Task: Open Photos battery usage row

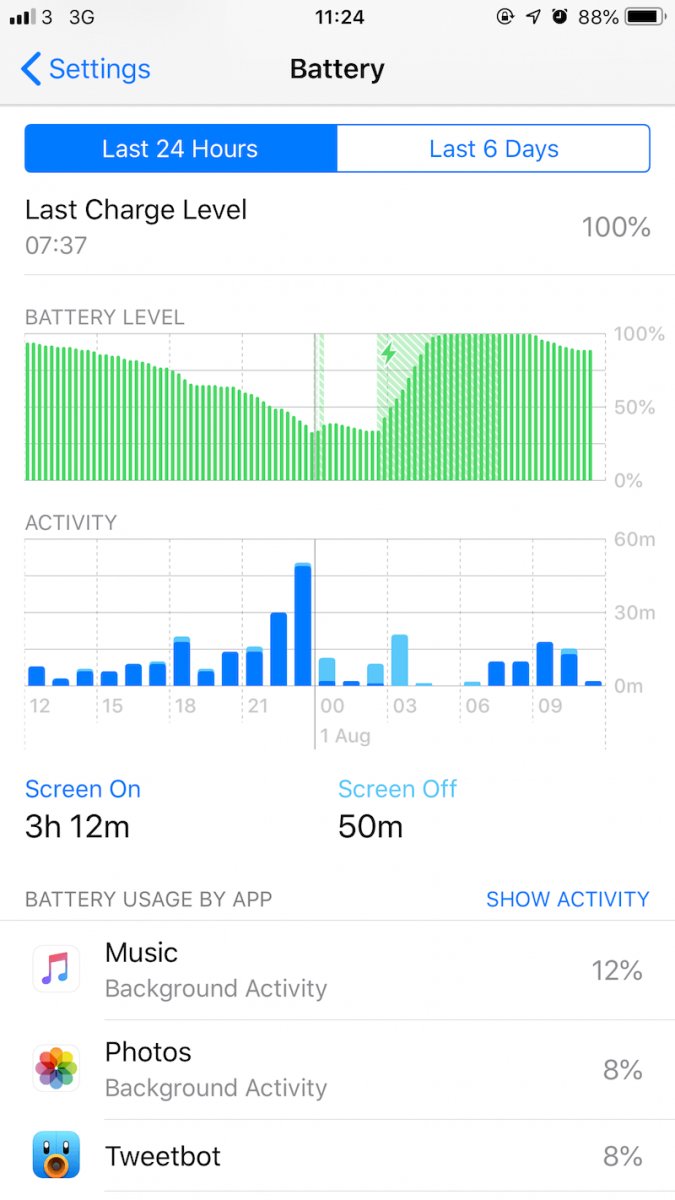Action: pyautogui.click(x=337, y=1070)
